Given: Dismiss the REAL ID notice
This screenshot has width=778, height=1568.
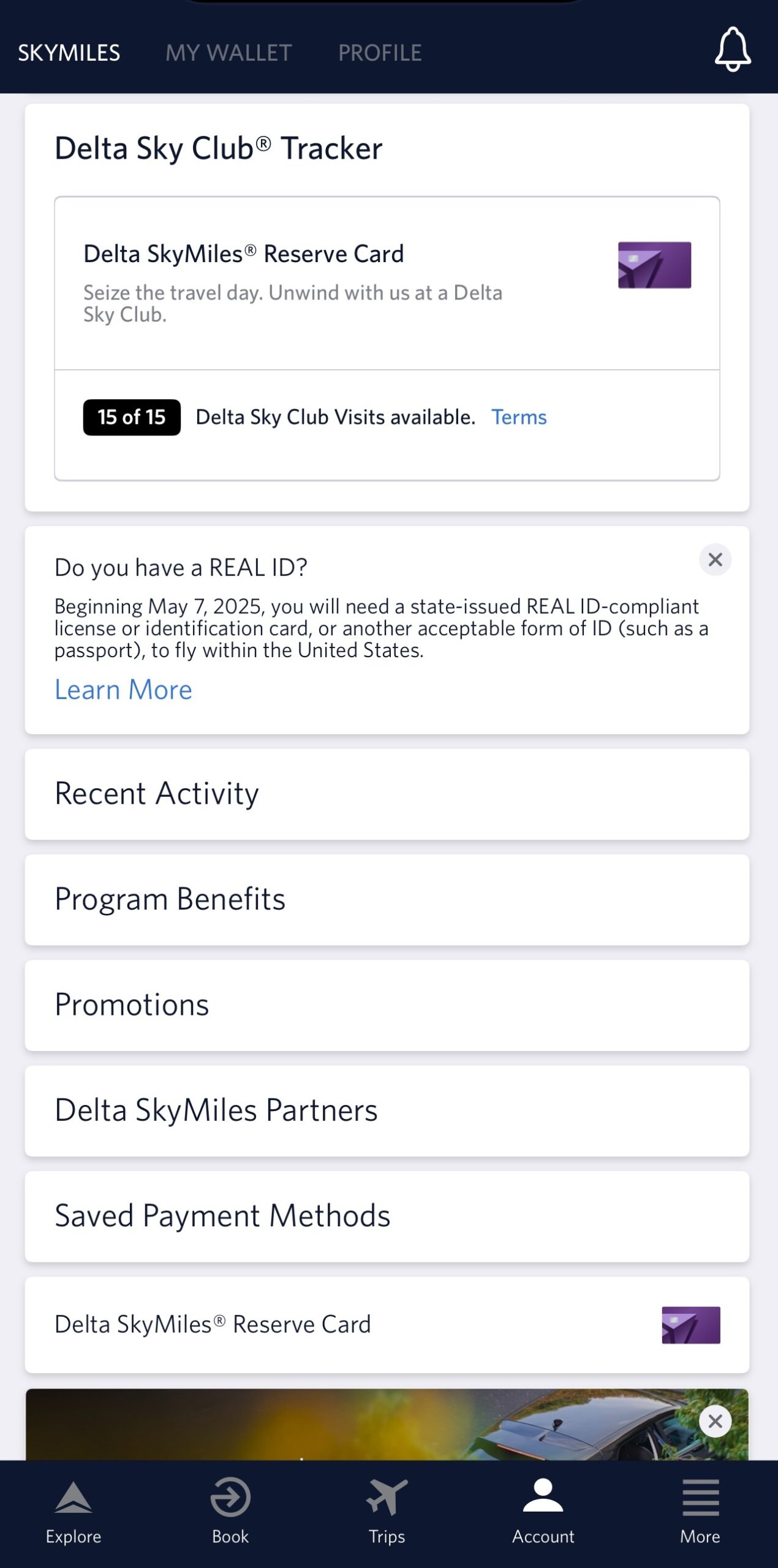Looking at the screenshot, I should 715,559.
